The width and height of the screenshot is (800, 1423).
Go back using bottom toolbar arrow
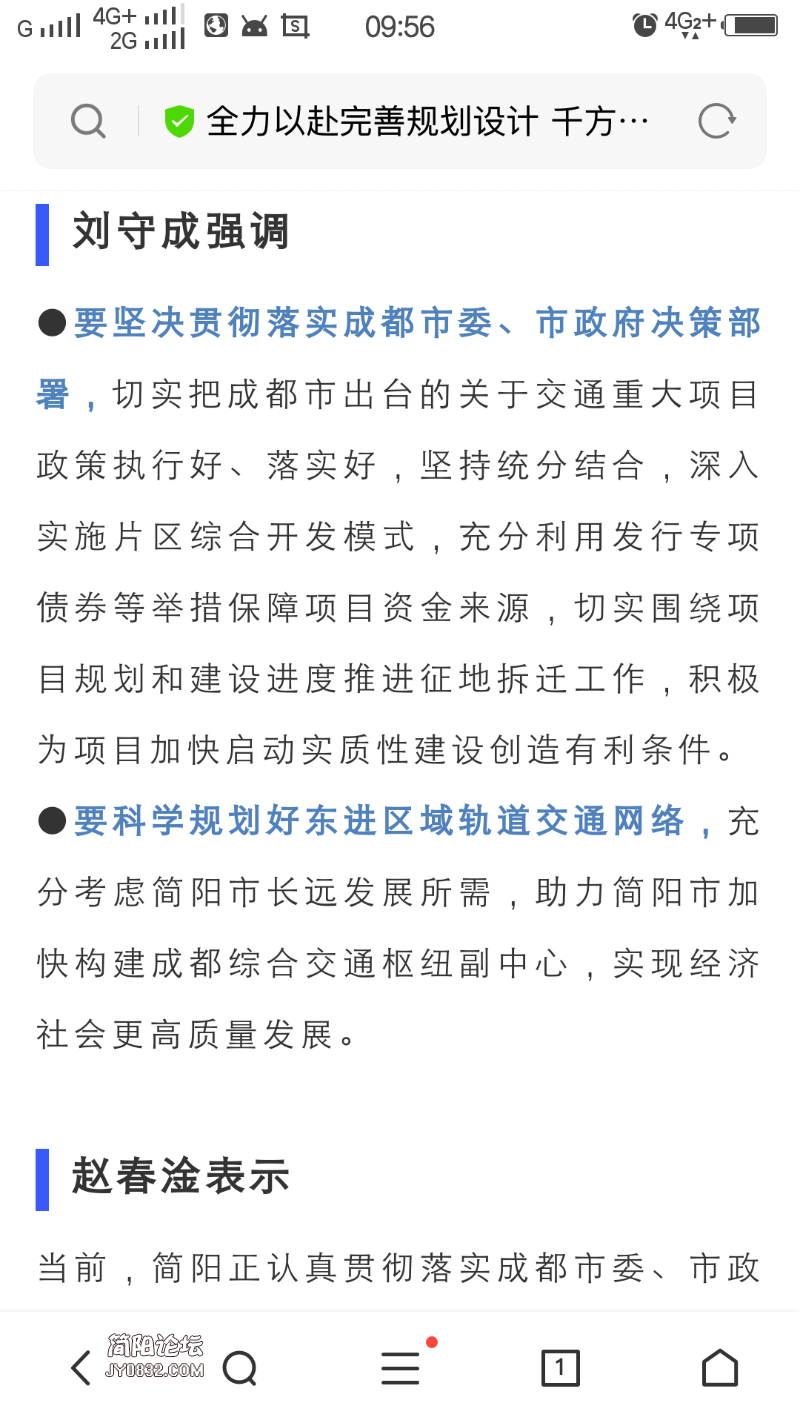click(80, 1367)
